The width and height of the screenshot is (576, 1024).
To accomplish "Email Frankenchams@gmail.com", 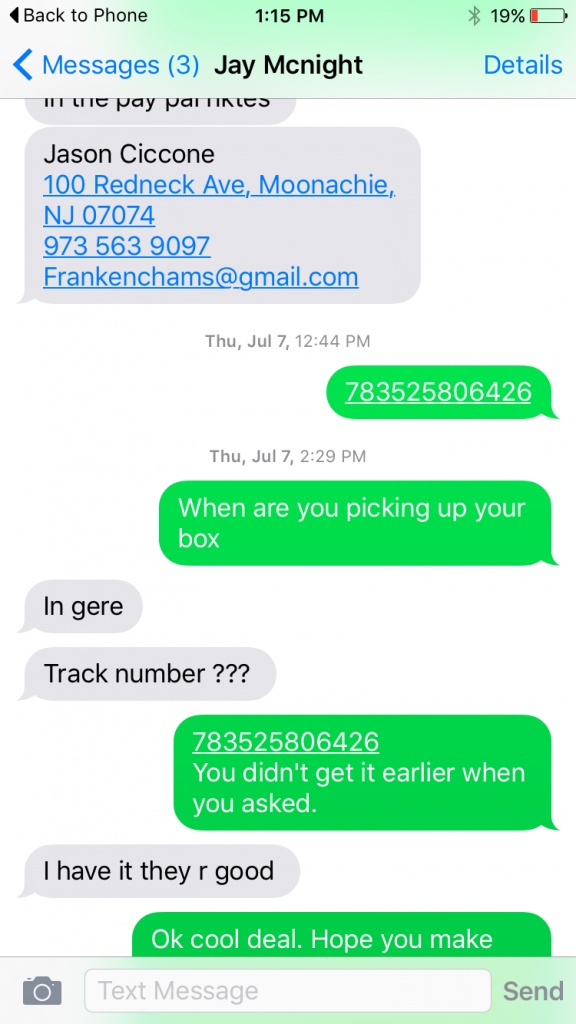I will point(200,277).
